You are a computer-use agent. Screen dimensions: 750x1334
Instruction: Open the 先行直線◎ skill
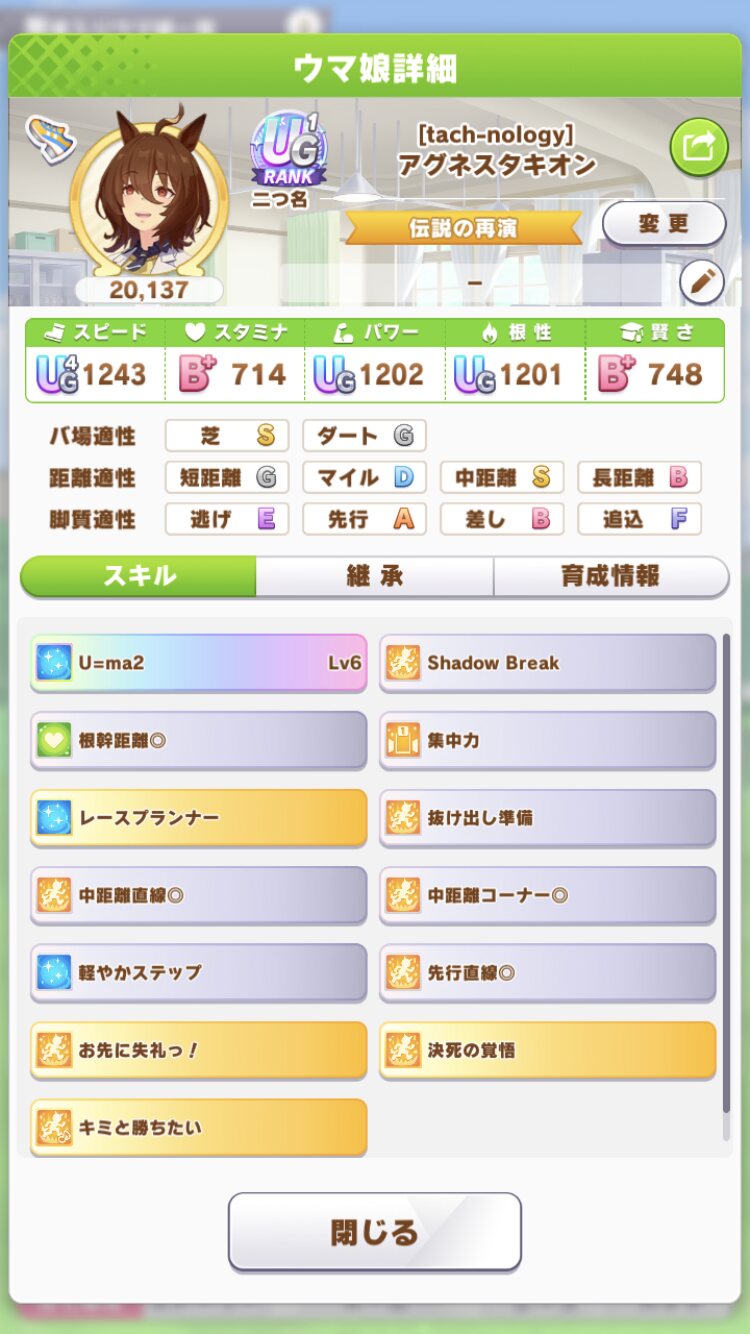[x=547, y=972]
